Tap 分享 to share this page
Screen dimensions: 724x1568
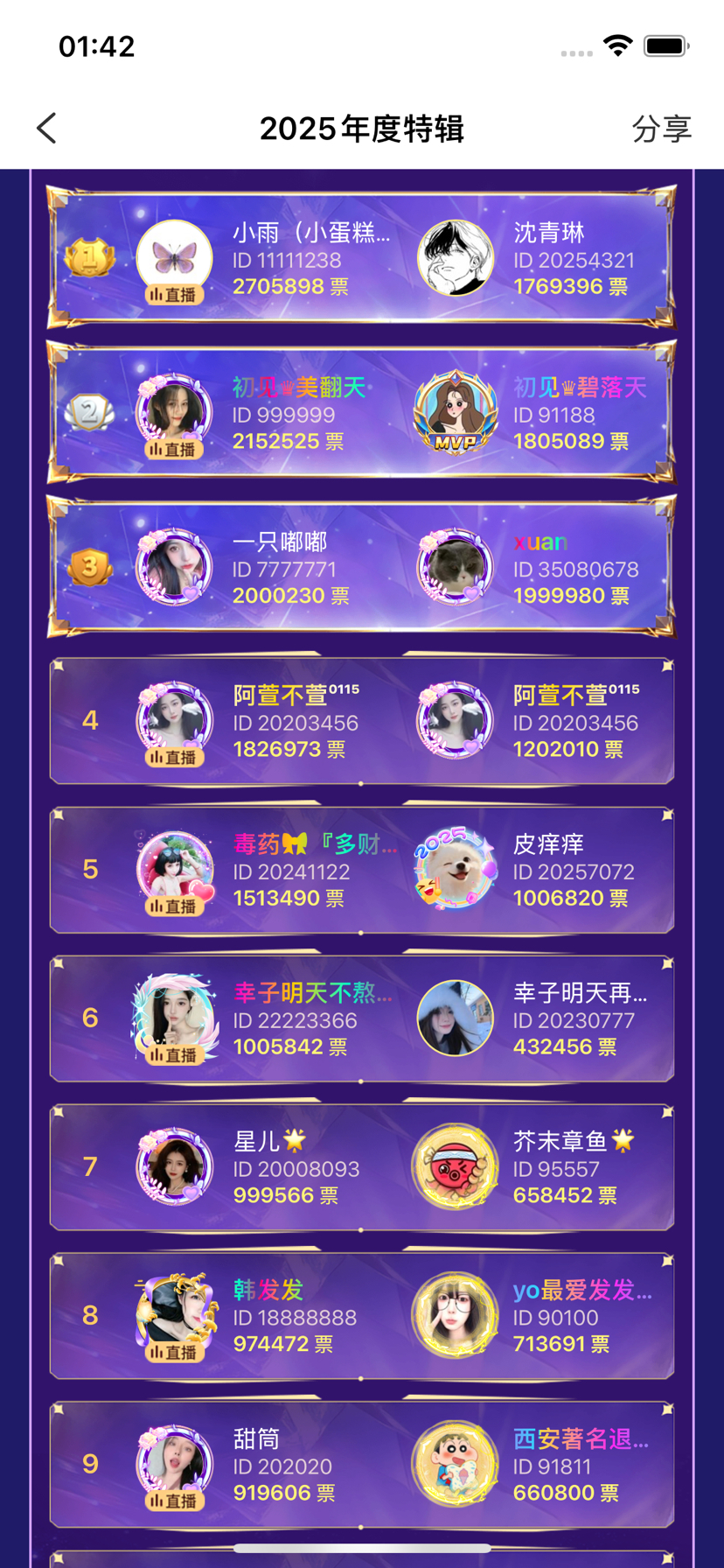pyautogui.click(x=661, y=129)
